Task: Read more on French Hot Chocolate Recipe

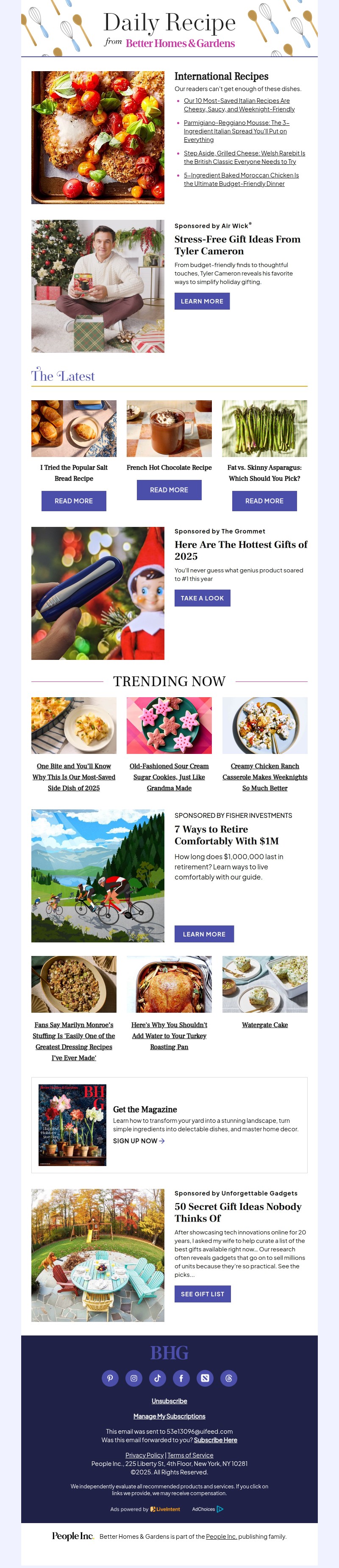Action: (x=169, y=490)
